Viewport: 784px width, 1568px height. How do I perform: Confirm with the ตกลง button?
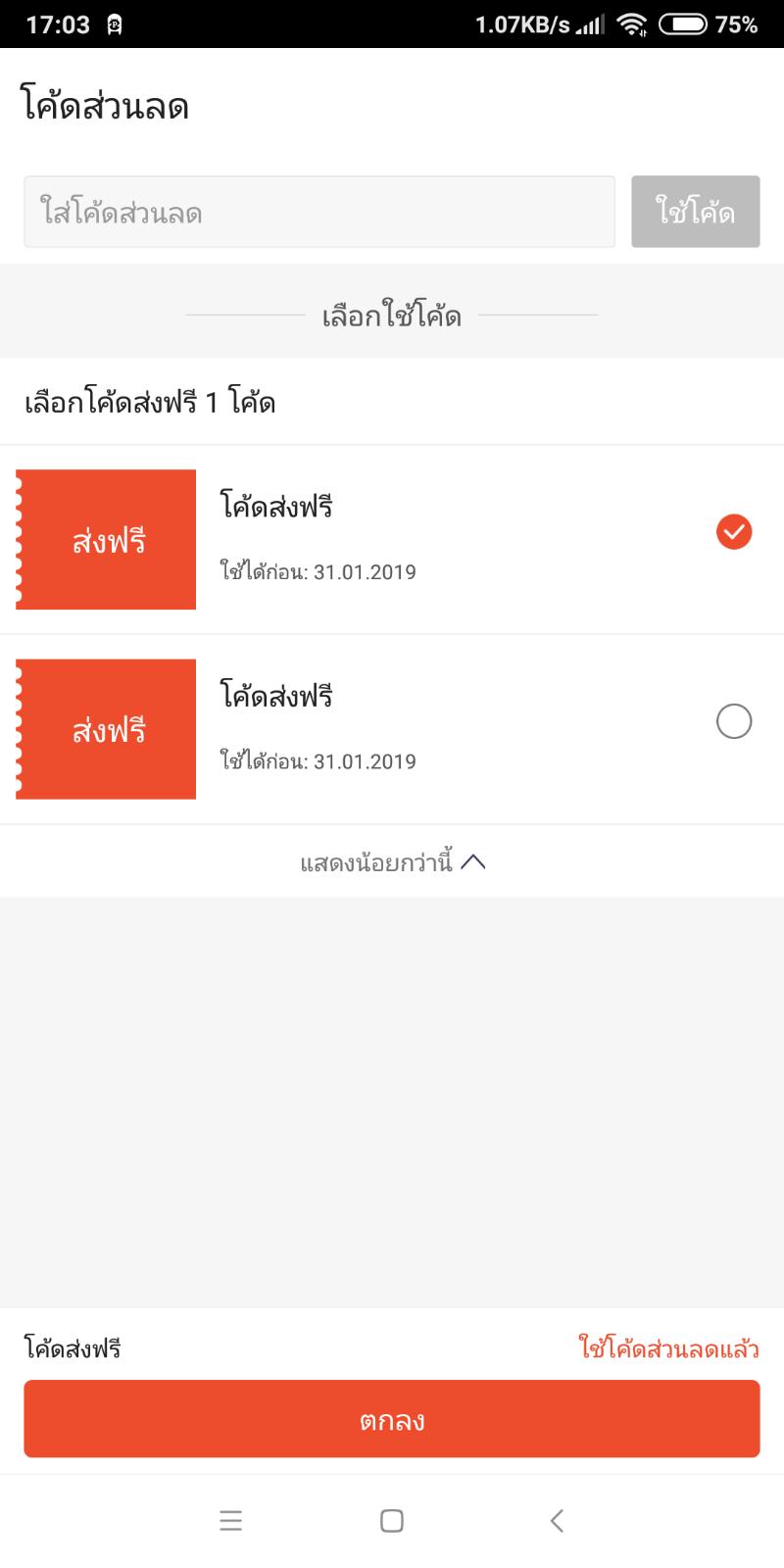click(392, 1419)
